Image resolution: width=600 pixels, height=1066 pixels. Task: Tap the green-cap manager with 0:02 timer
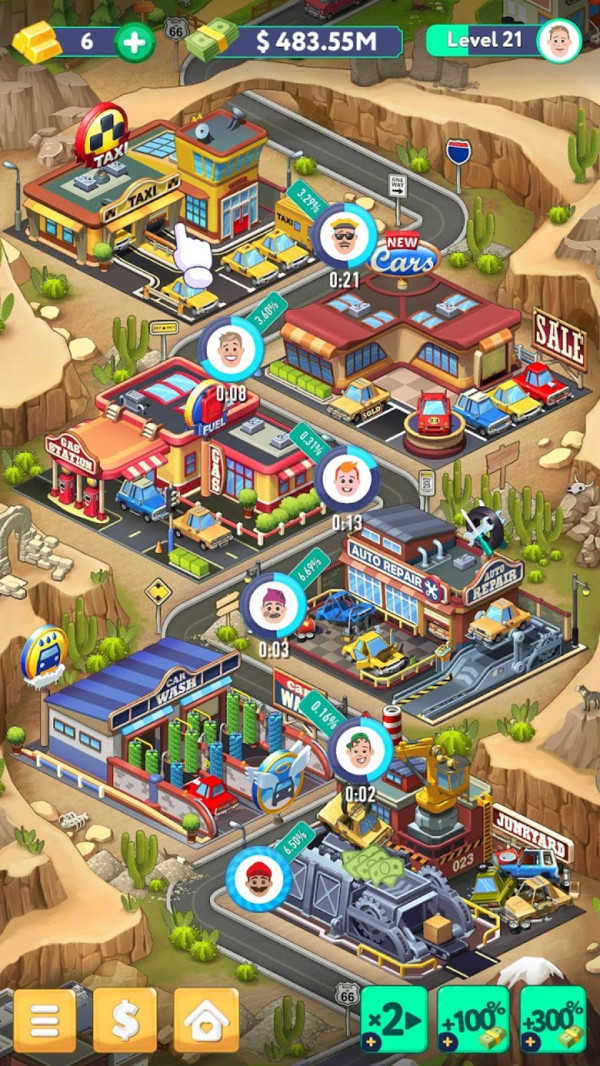coord(360,750)
